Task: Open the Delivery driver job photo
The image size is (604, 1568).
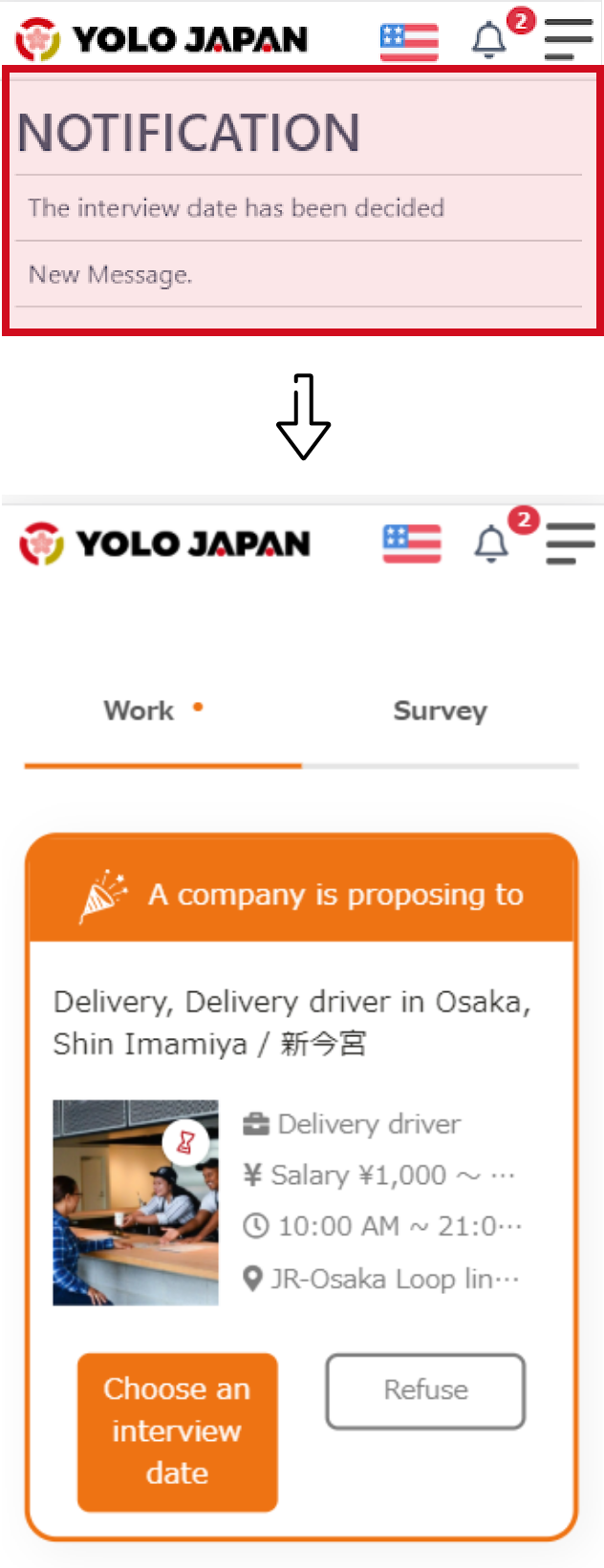Action: 136,1202
